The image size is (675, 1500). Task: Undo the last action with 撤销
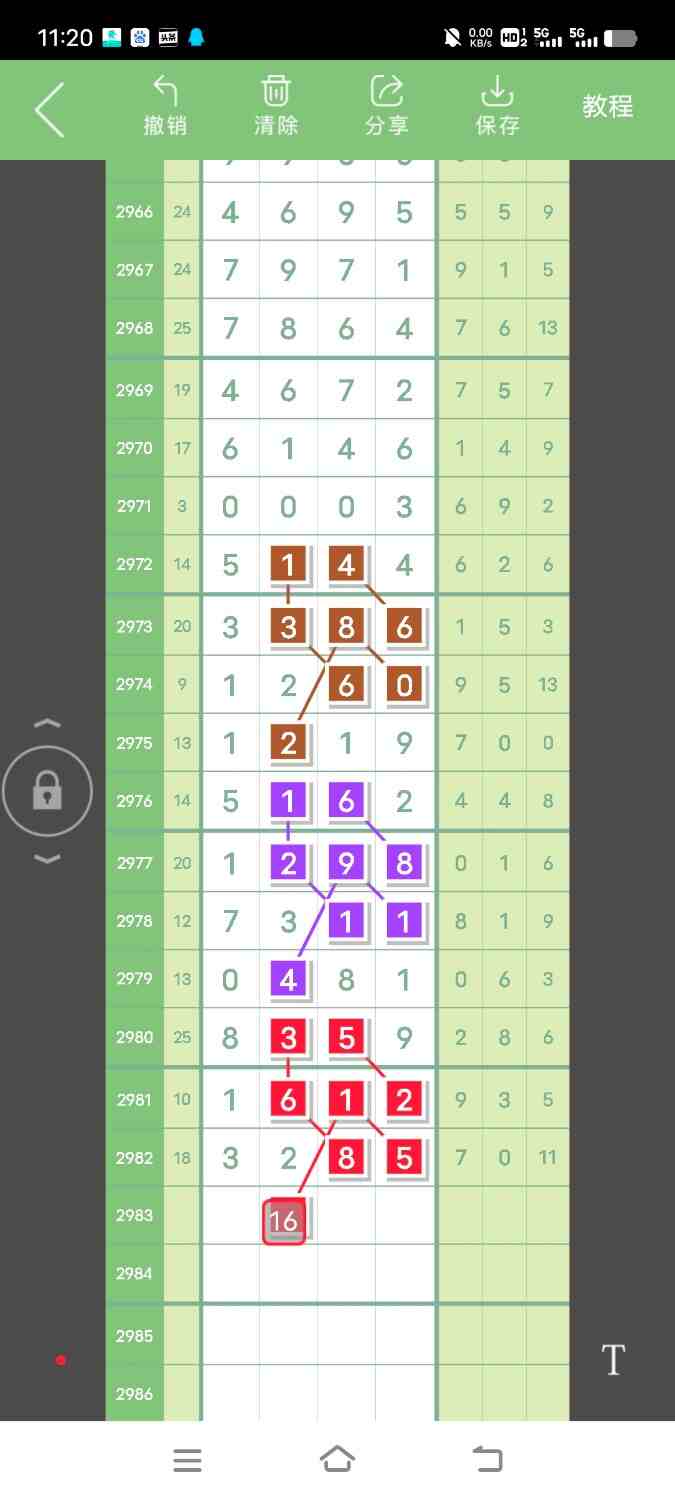pyautogui.click(x=165, y=106)
